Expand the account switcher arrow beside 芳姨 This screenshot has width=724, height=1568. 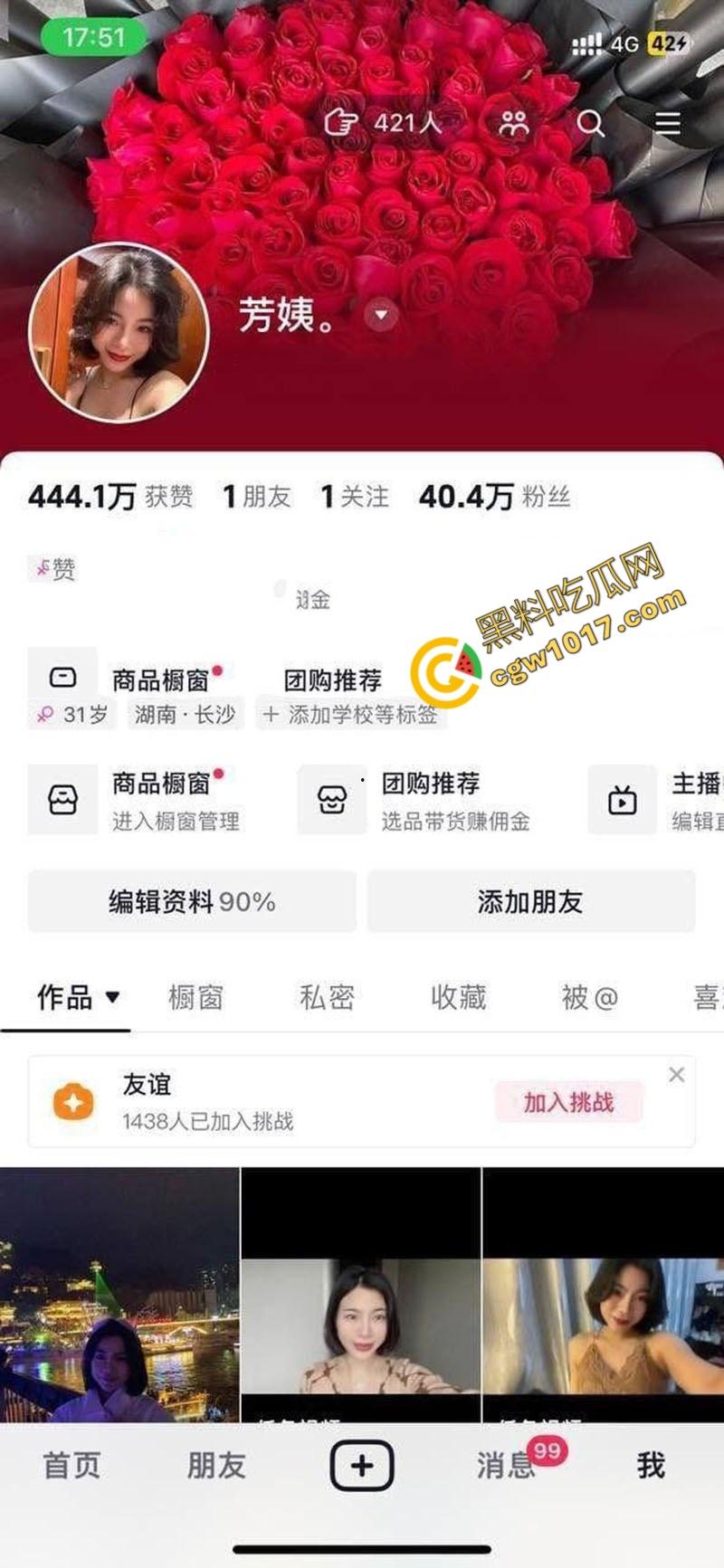(x=381, y=315)
